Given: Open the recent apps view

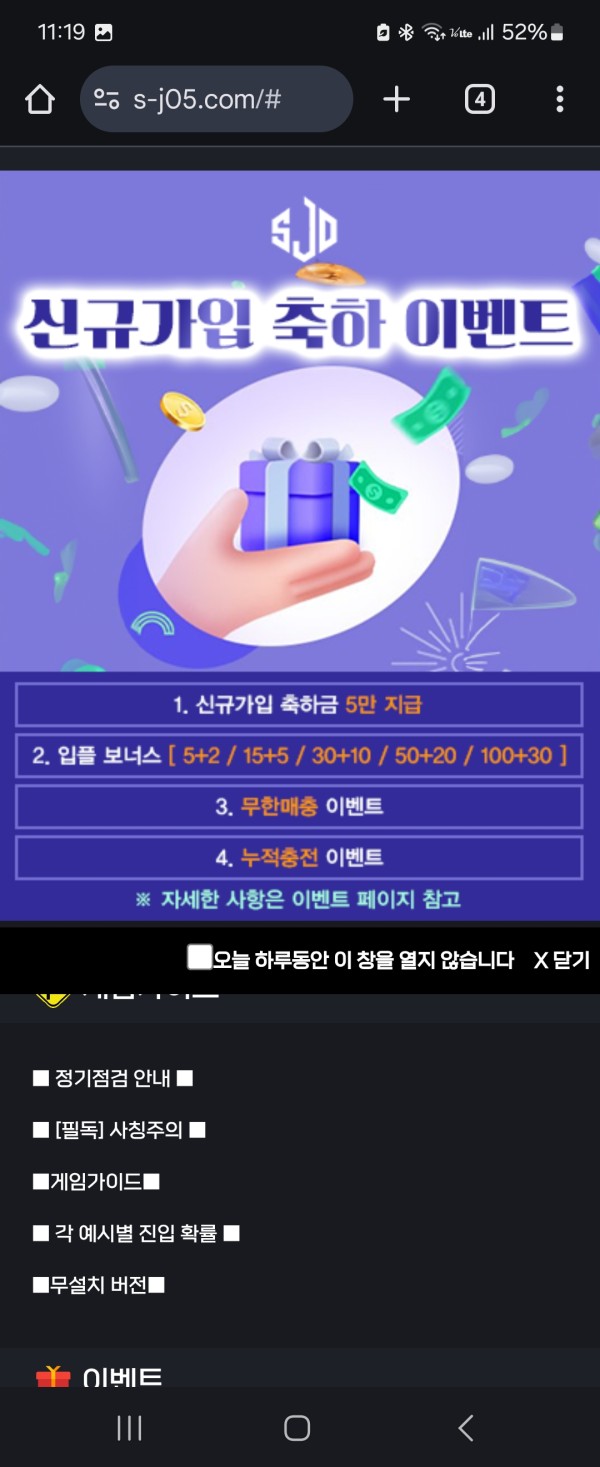Looking at the screenshot, I should click(130, 1427).
